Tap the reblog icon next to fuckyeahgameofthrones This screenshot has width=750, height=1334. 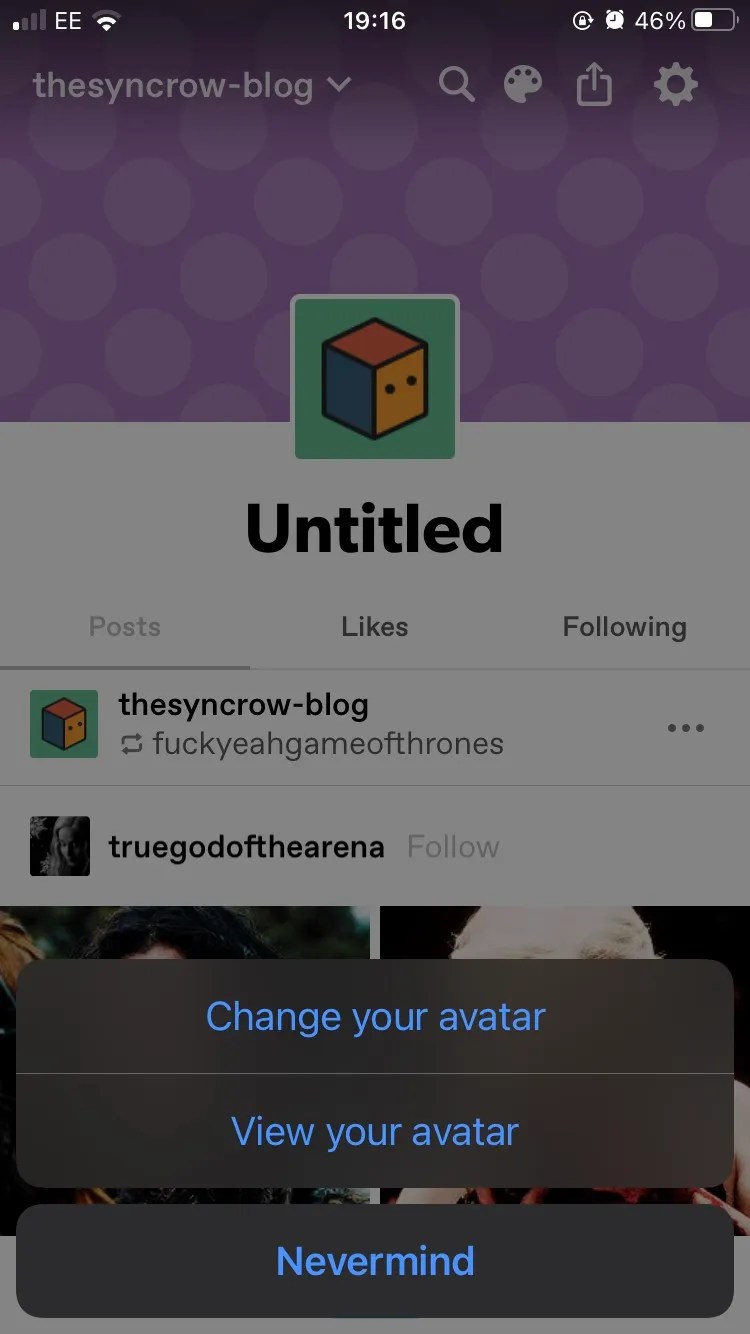(x=131, y=744)
